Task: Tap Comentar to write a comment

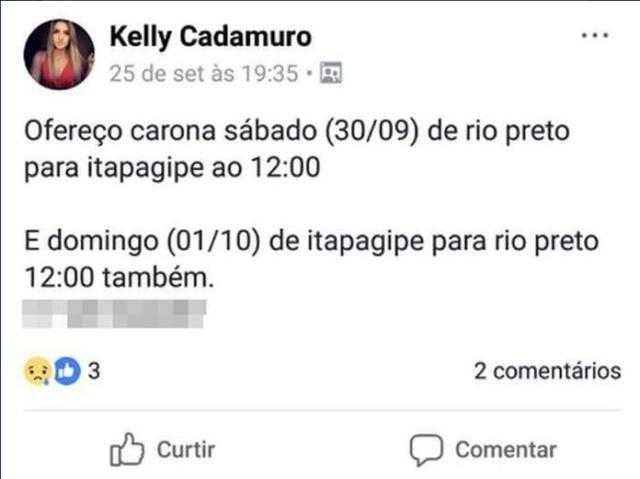Action: click(x=483, y=450)
